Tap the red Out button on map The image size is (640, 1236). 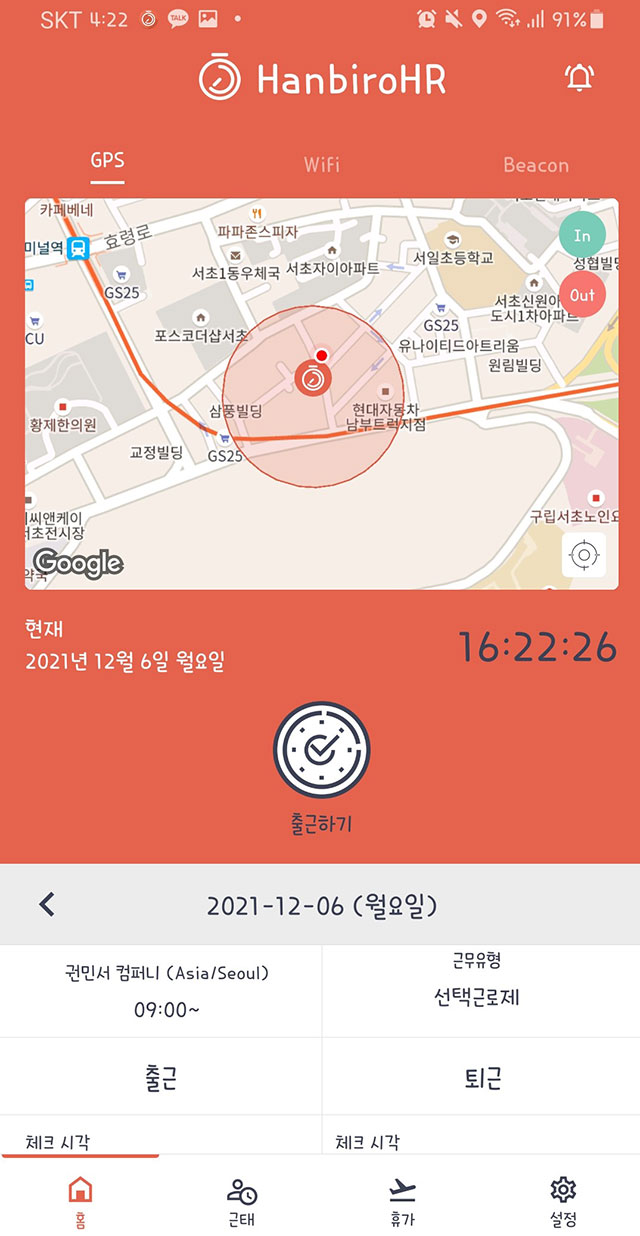tap(583, 295)
